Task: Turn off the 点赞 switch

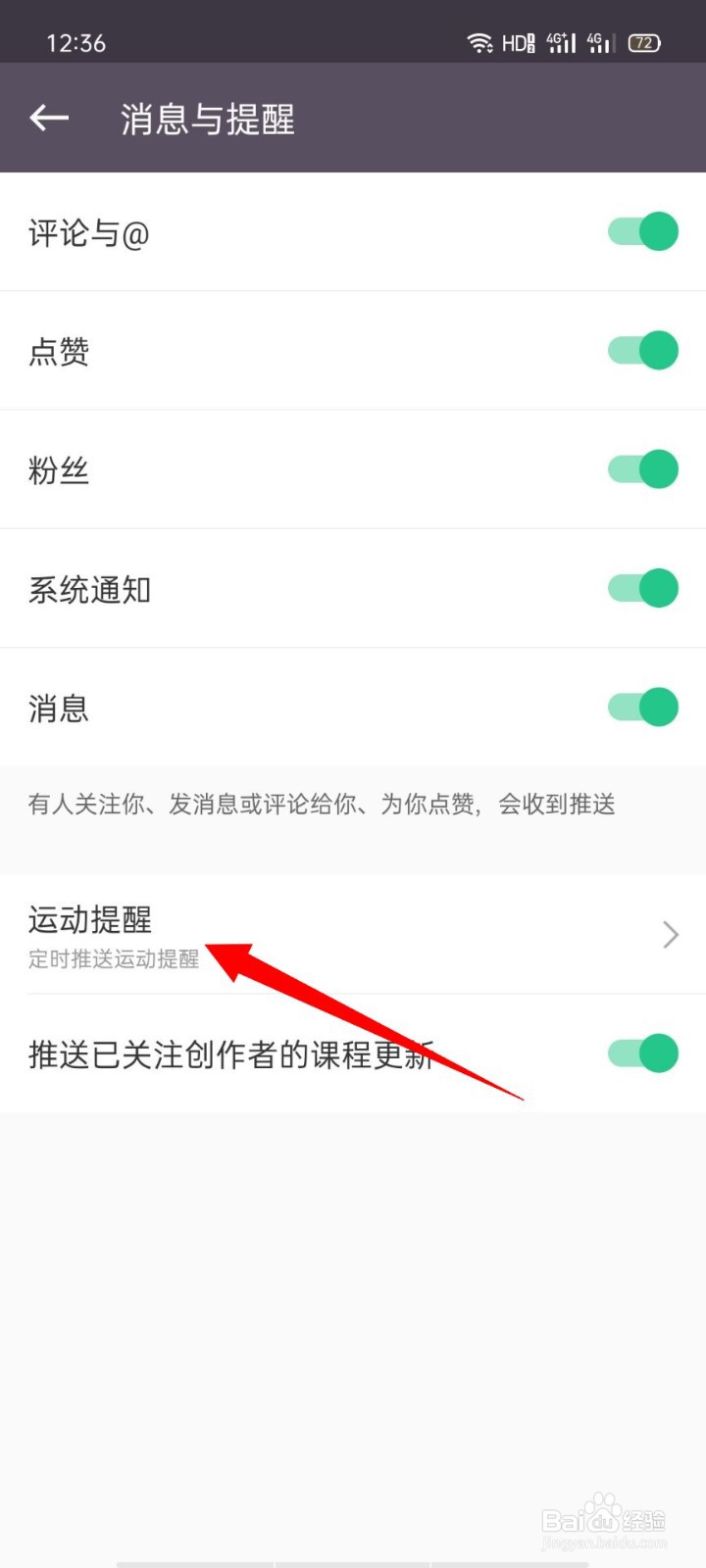Action: click(x=640, y=350)
